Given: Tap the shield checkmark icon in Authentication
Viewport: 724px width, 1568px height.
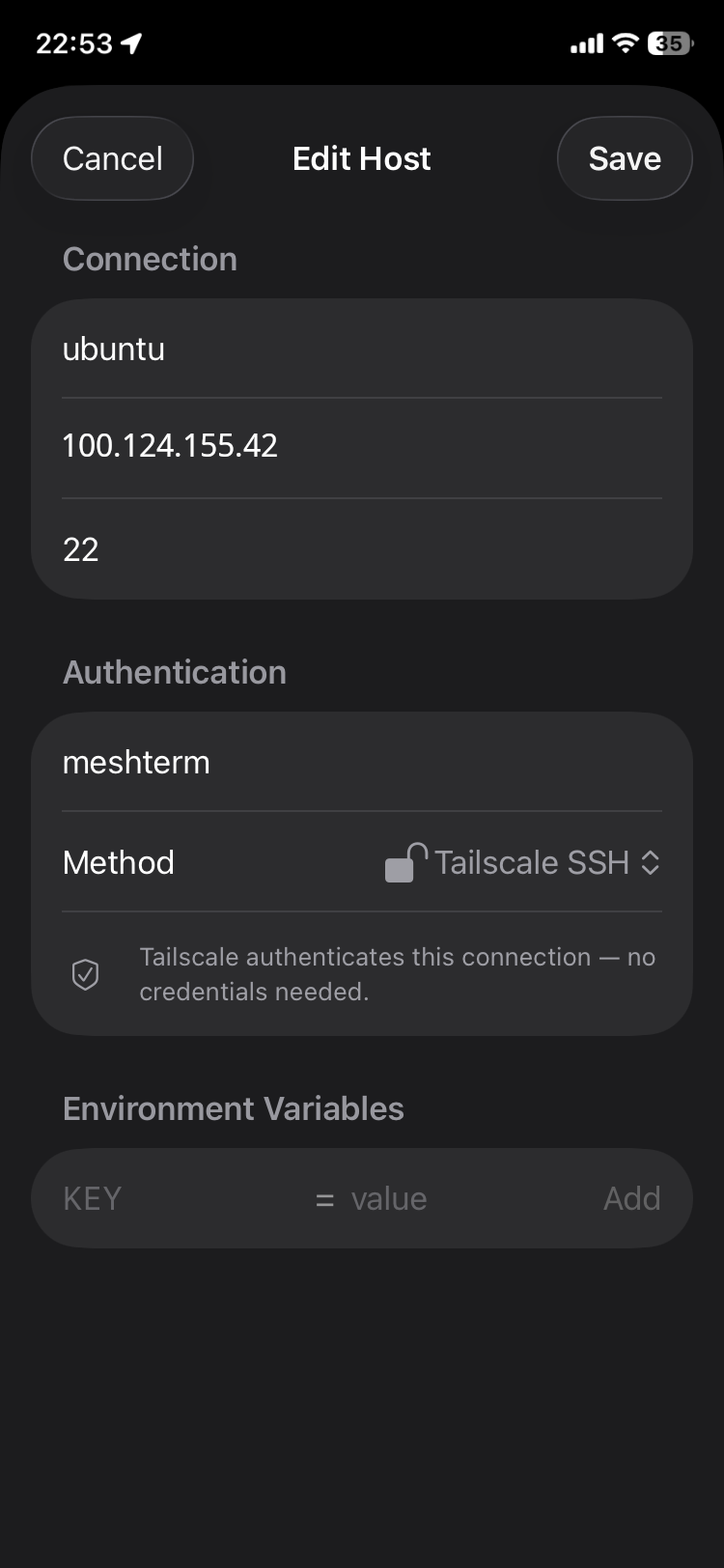Looking at the screenshot, I should (x=87, y=974).
